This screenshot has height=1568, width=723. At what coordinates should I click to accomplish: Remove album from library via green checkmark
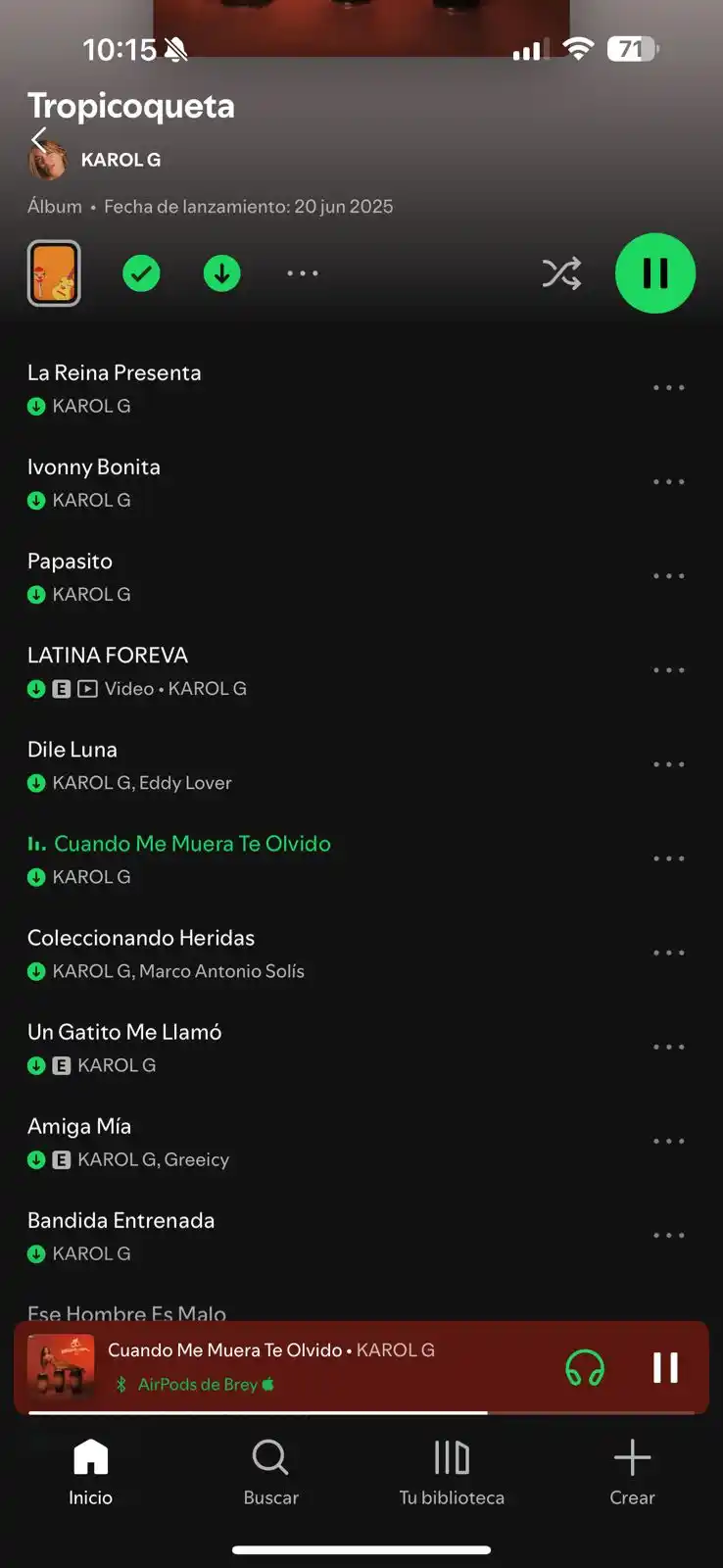tap(141, 273)
